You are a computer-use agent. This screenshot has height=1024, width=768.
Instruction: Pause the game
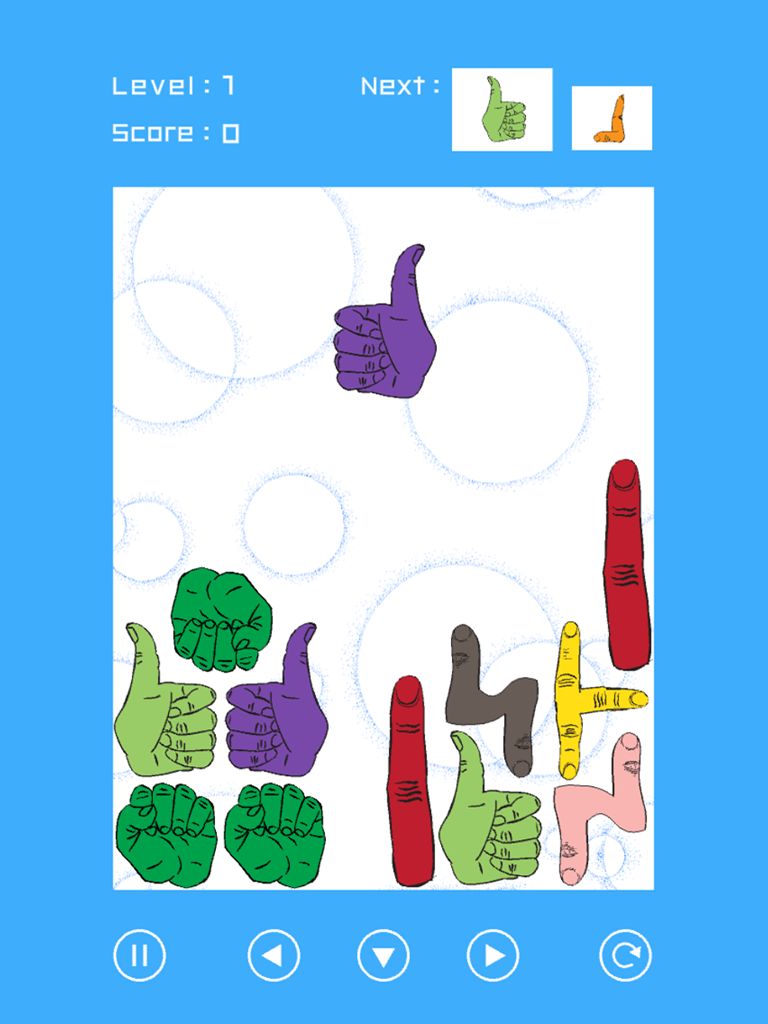point(140,956)
